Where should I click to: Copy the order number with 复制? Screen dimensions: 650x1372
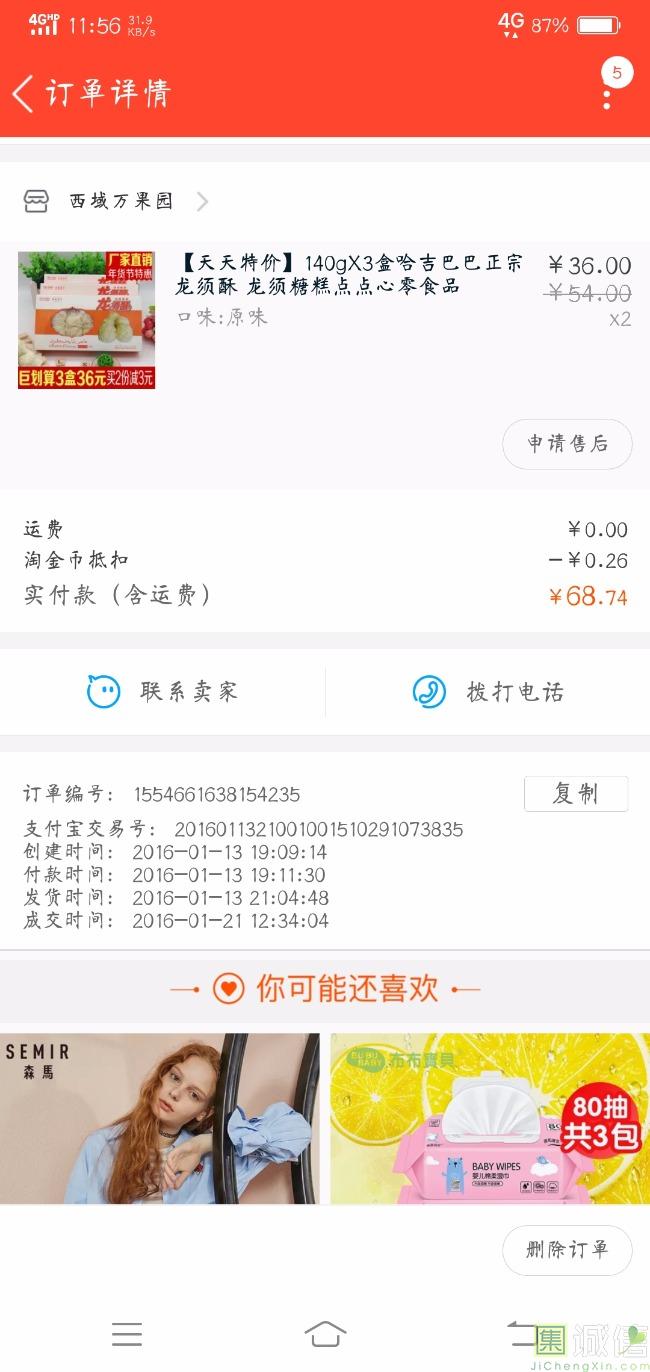576,794
